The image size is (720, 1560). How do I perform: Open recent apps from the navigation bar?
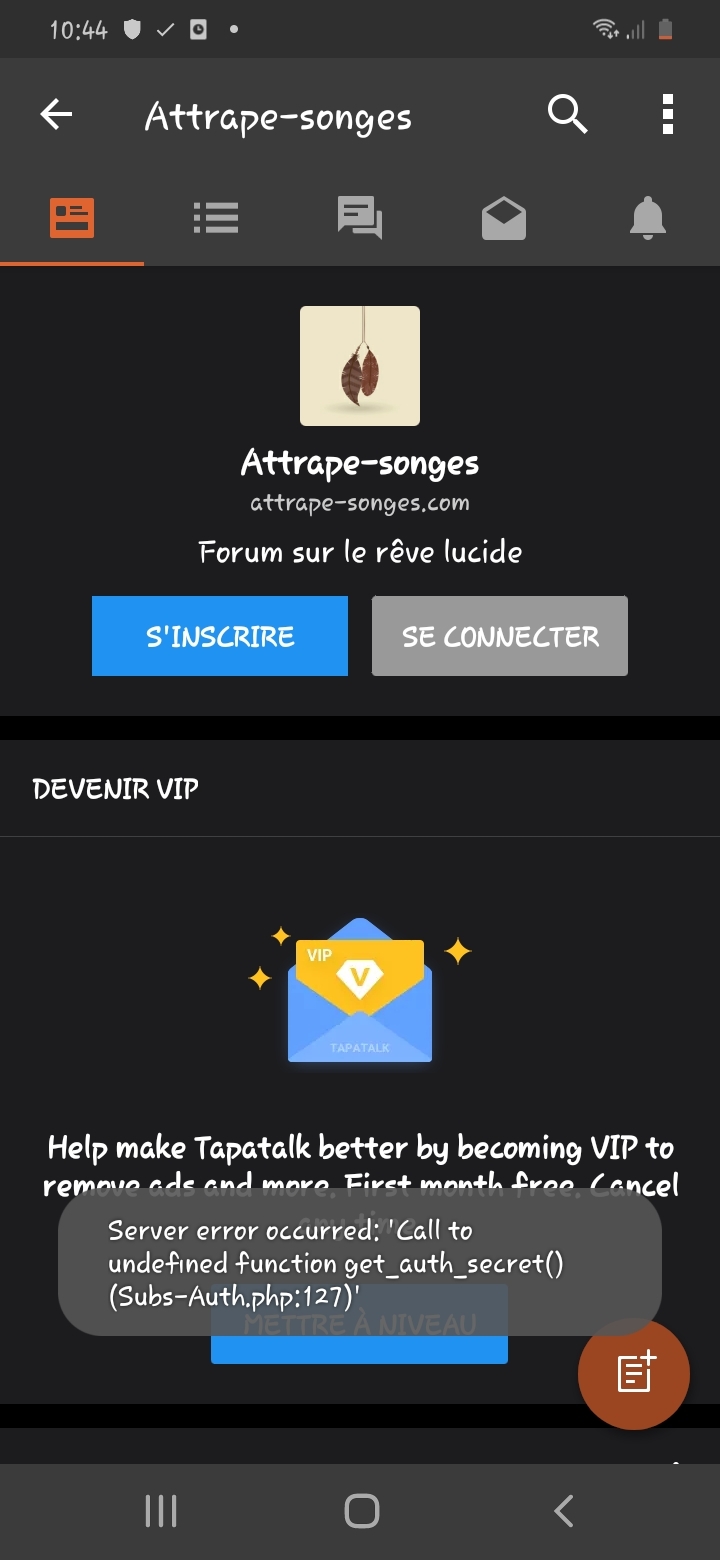click(161, 1511)
